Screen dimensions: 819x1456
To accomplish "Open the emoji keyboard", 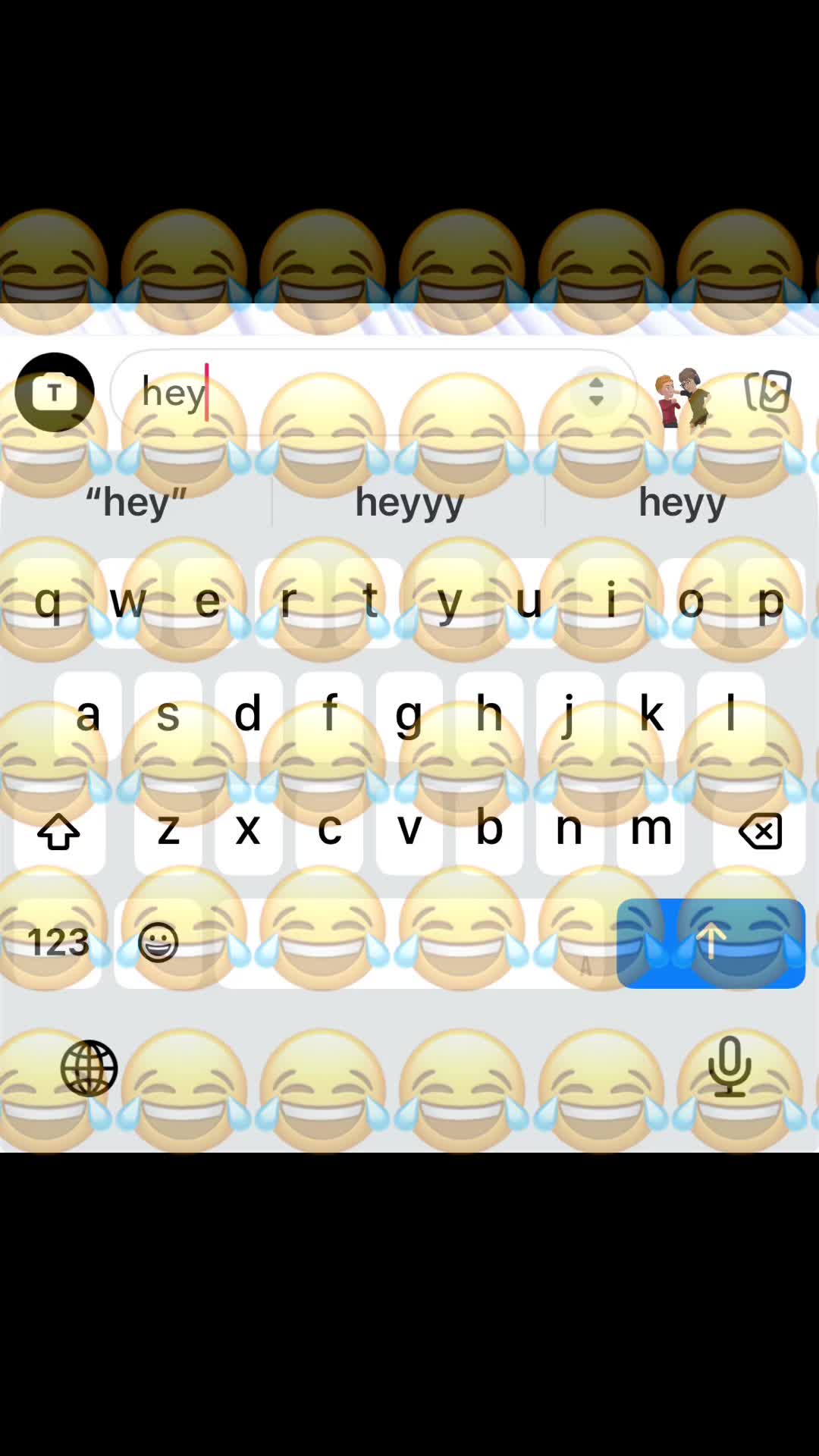I will [158, 943].
